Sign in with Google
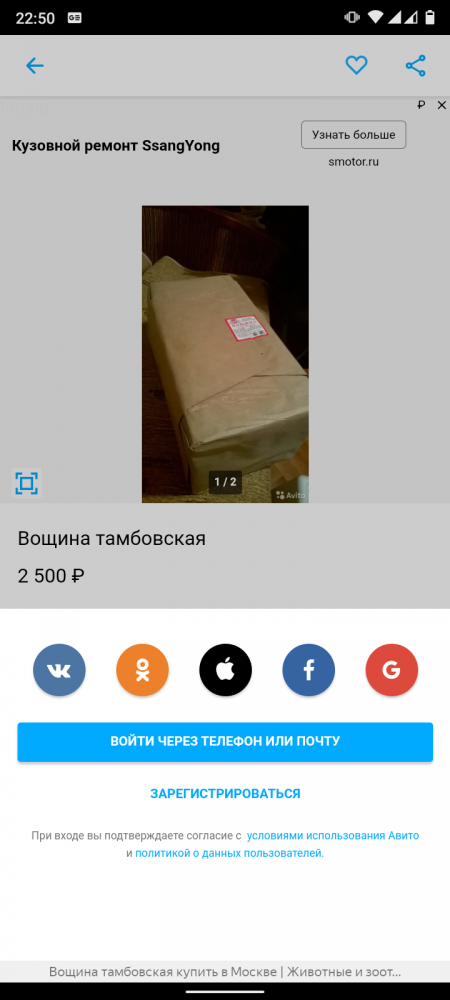Viewport: 450px width, 1000px height. pos(391,670)
